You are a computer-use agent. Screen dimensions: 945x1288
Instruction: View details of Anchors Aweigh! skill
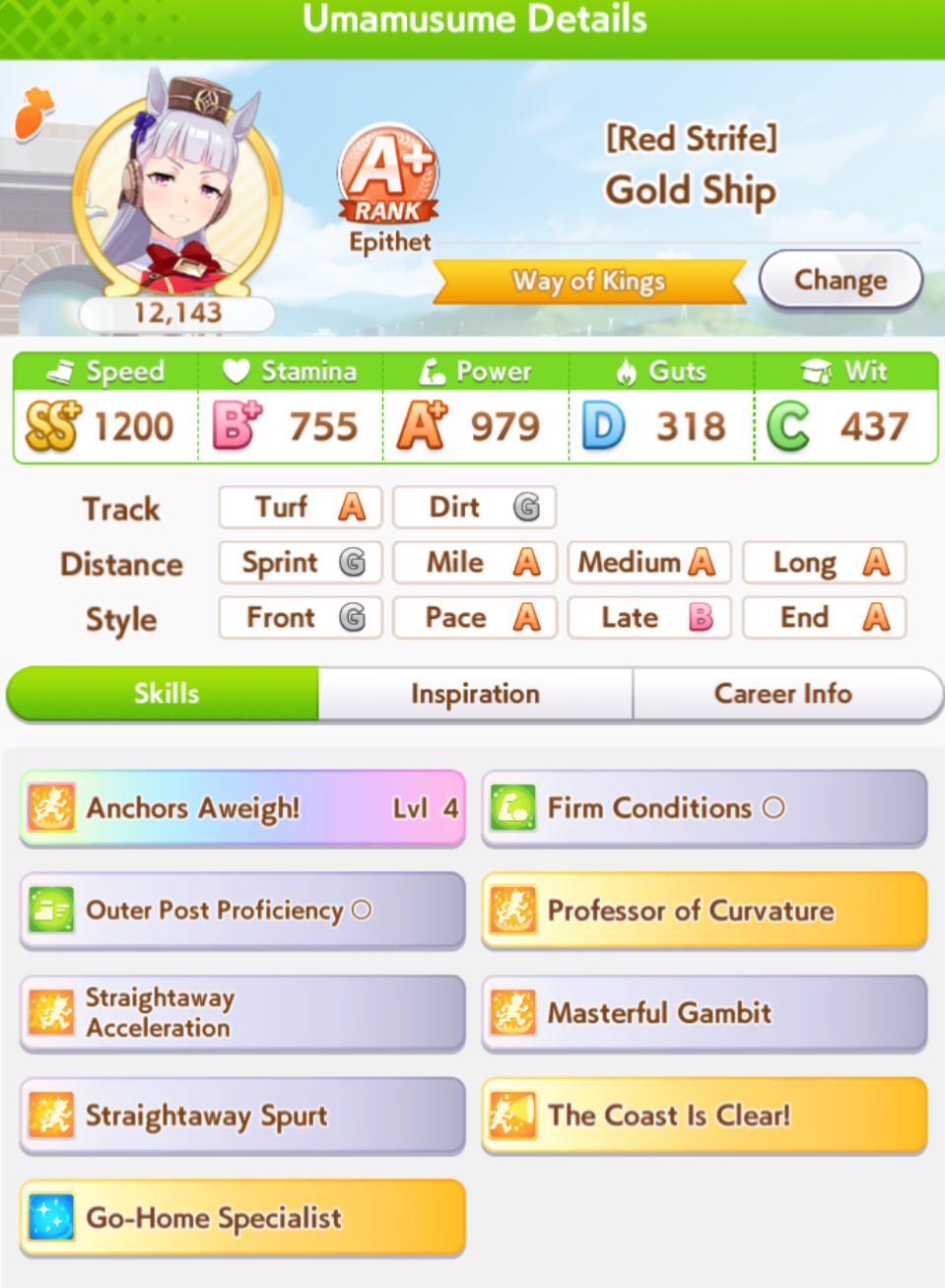pos(242,808)
